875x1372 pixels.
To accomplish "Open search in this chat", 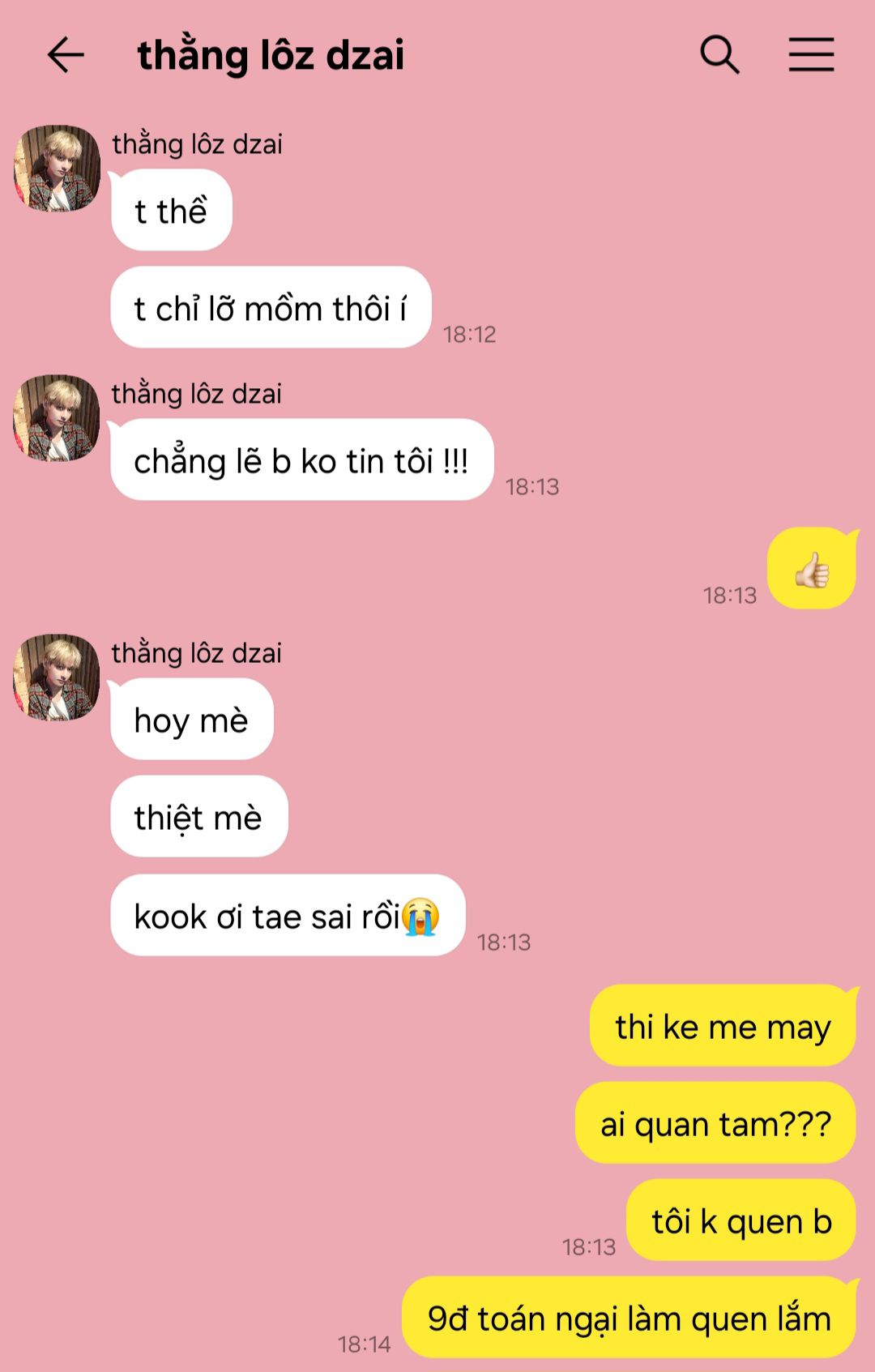I will tap(719, 55).
